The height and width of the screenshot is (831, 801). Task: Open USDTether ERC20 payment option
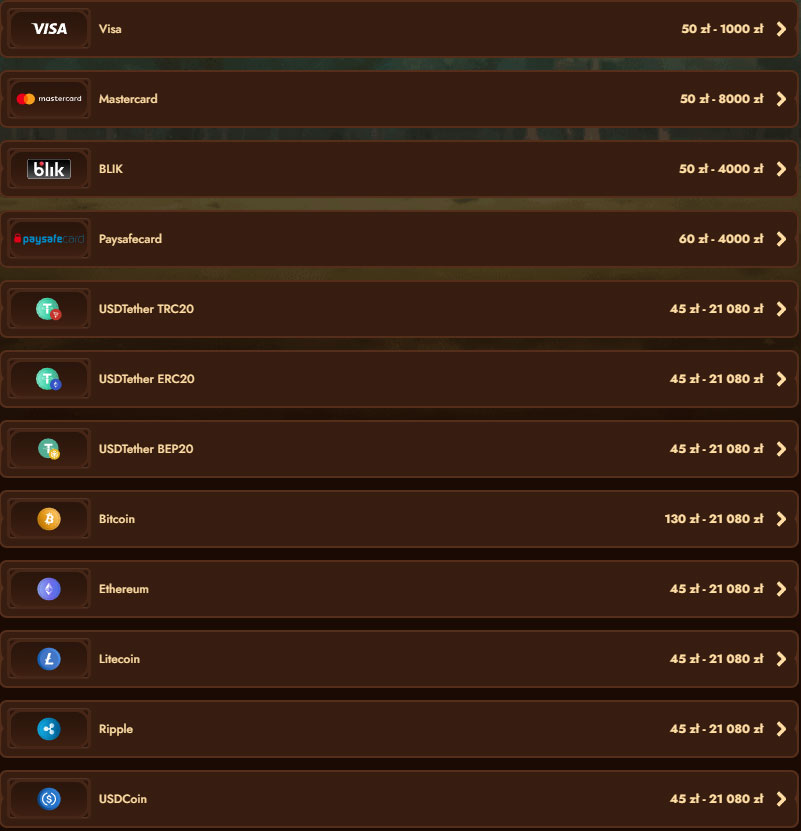[x=400, y=379]
